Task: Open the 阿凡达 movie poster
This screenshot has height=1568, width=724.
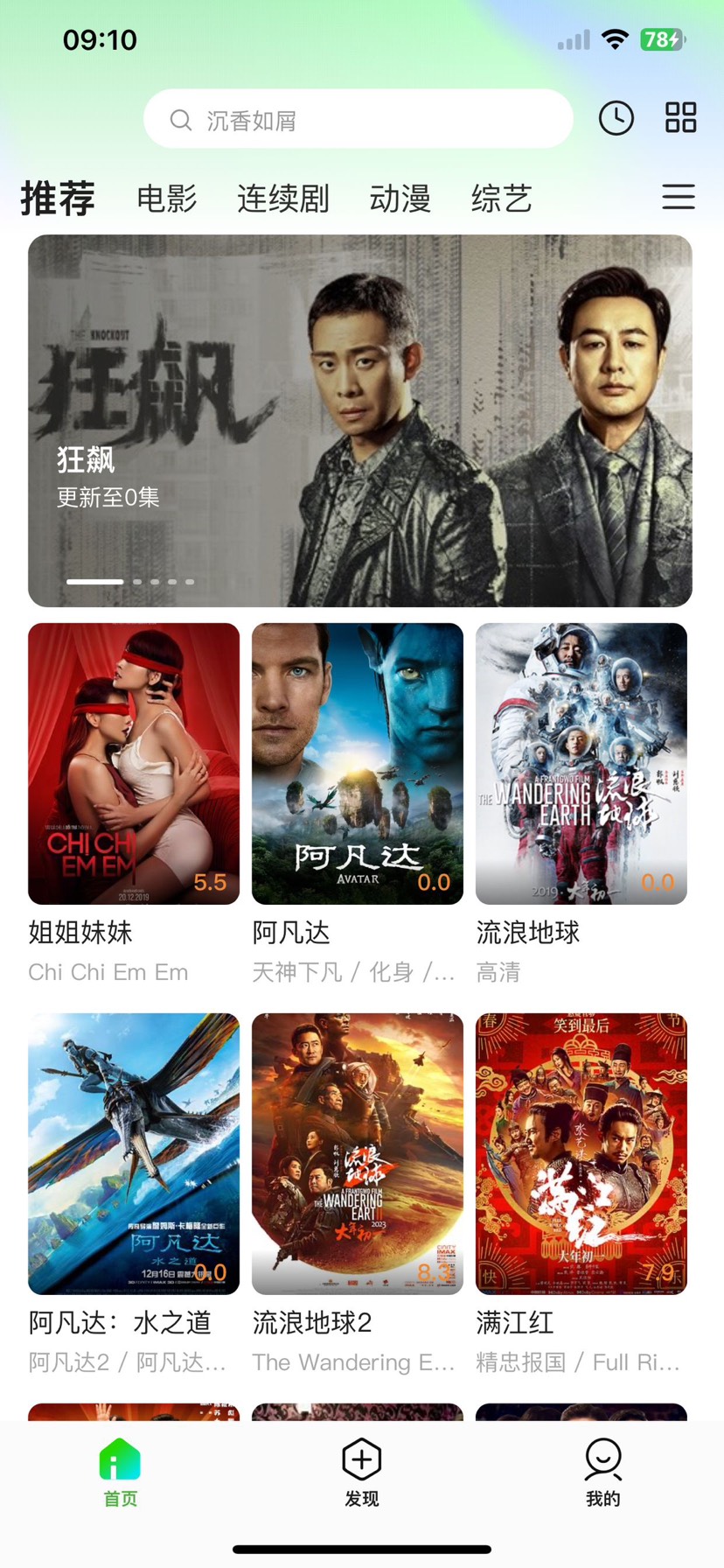Action: [x=357, y=763]
